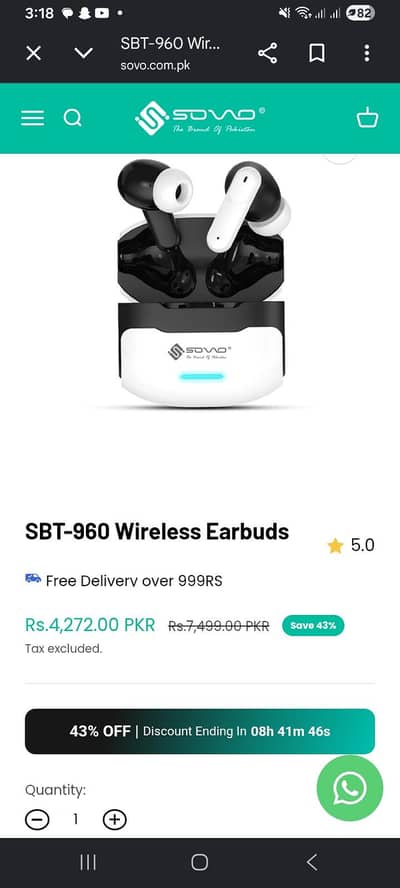Image resolution: width=400 pixels, height=888 pixels.
Task: Expand the browser tab dropdown chevron
Action: 83,53
